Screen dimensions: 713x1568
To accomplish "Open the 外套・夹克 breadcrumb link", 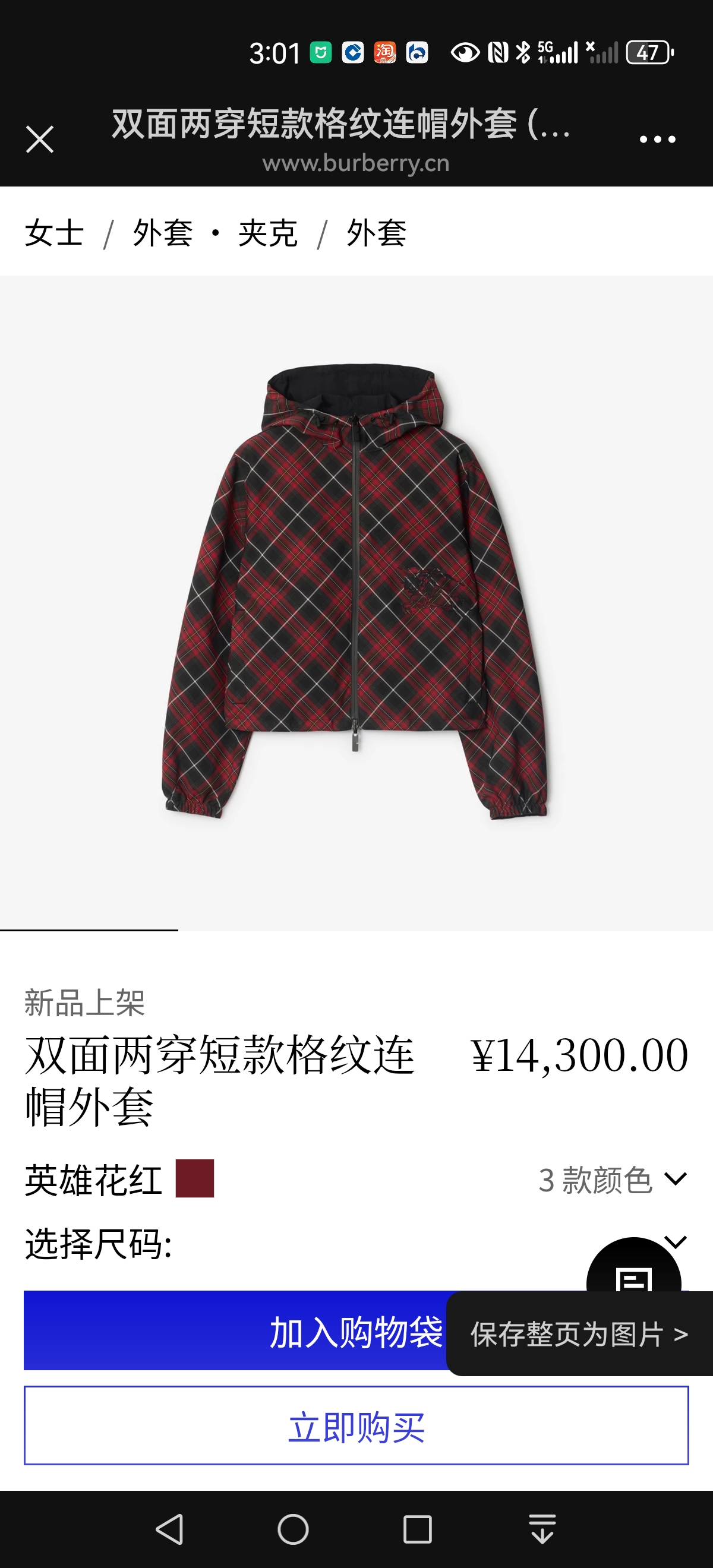I will pos(215,233).
